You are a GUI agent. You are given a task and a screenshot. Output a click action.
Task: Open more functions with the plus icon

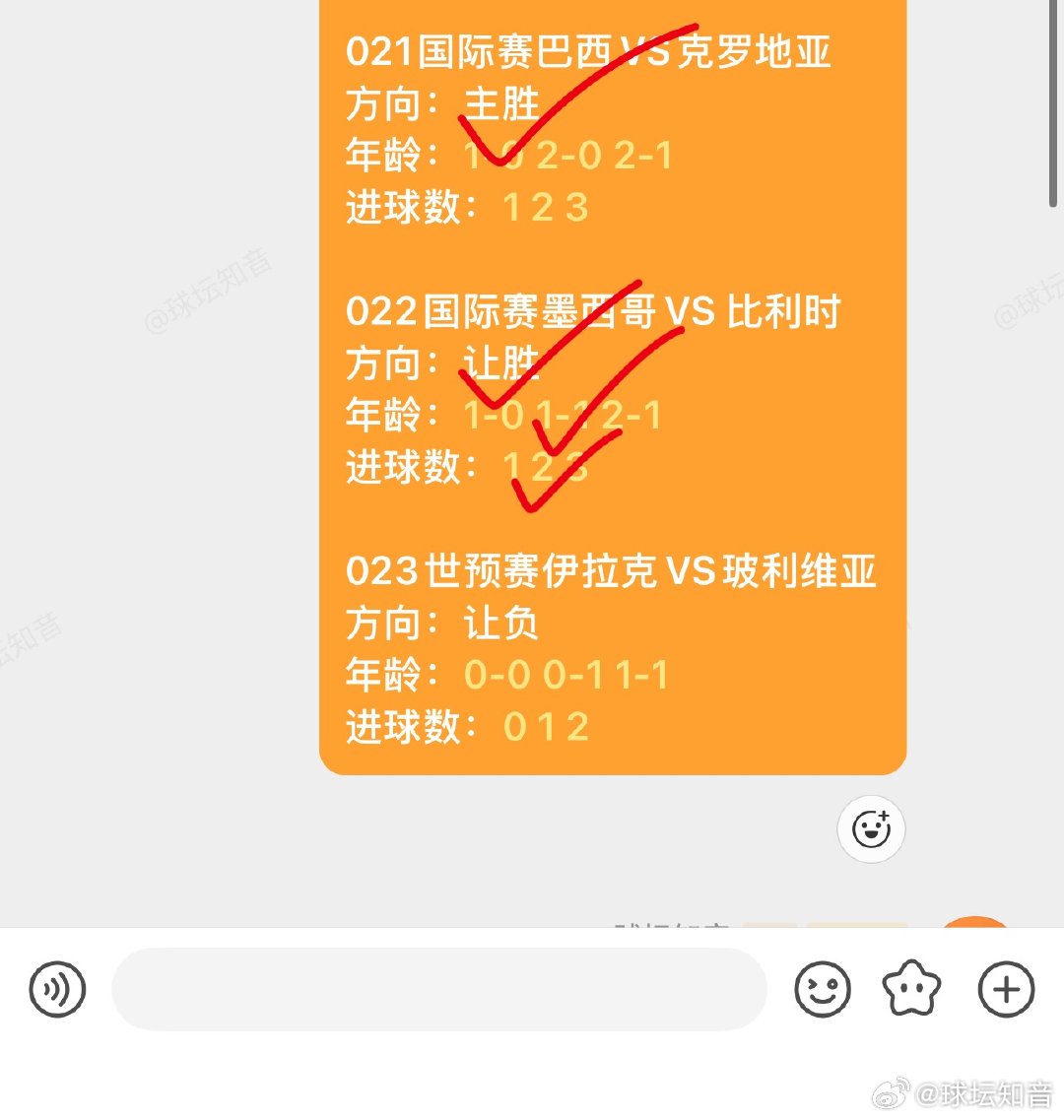(x=1004, y=989)
